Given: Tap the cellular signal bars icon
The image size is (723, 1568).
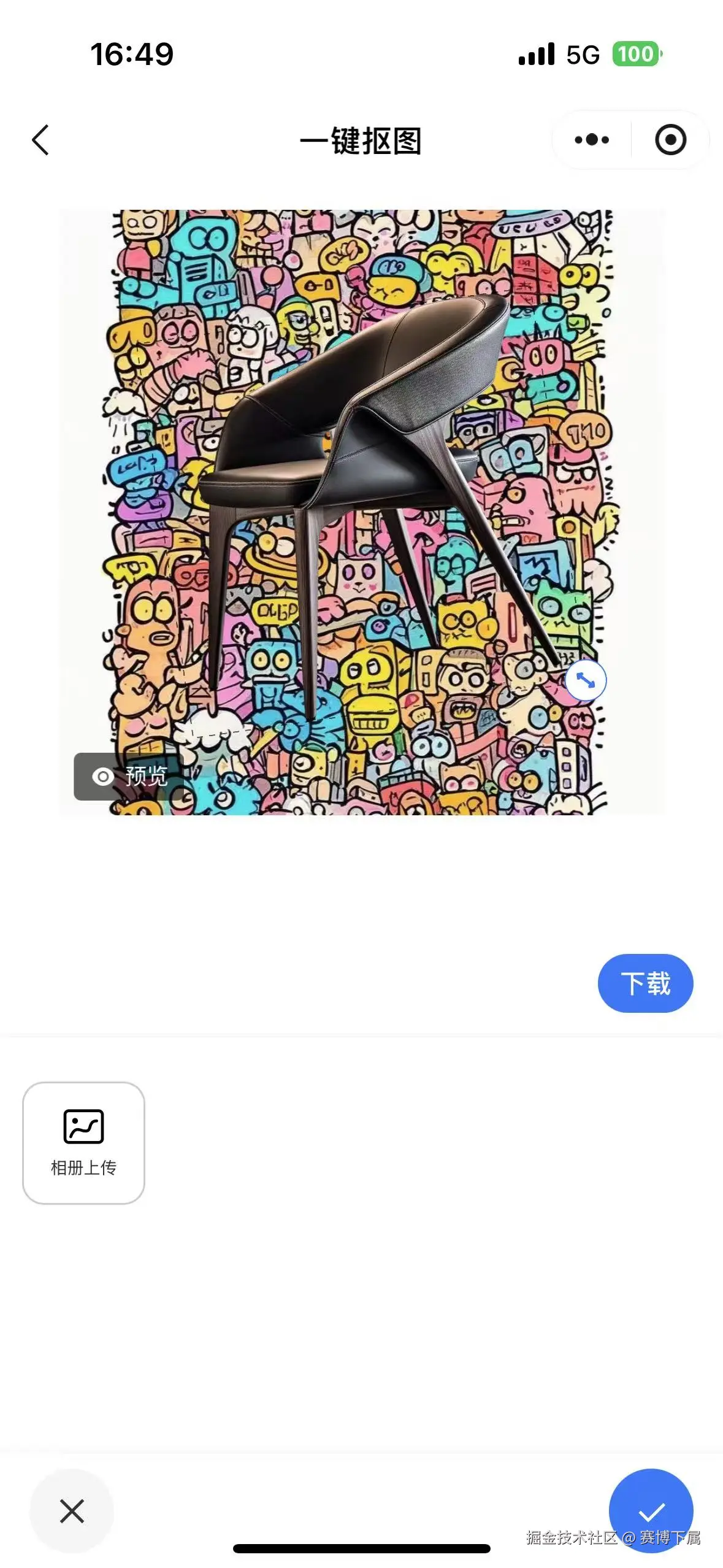Looking at the screenshot, I should pyautogui.click(x=537, y=54).
